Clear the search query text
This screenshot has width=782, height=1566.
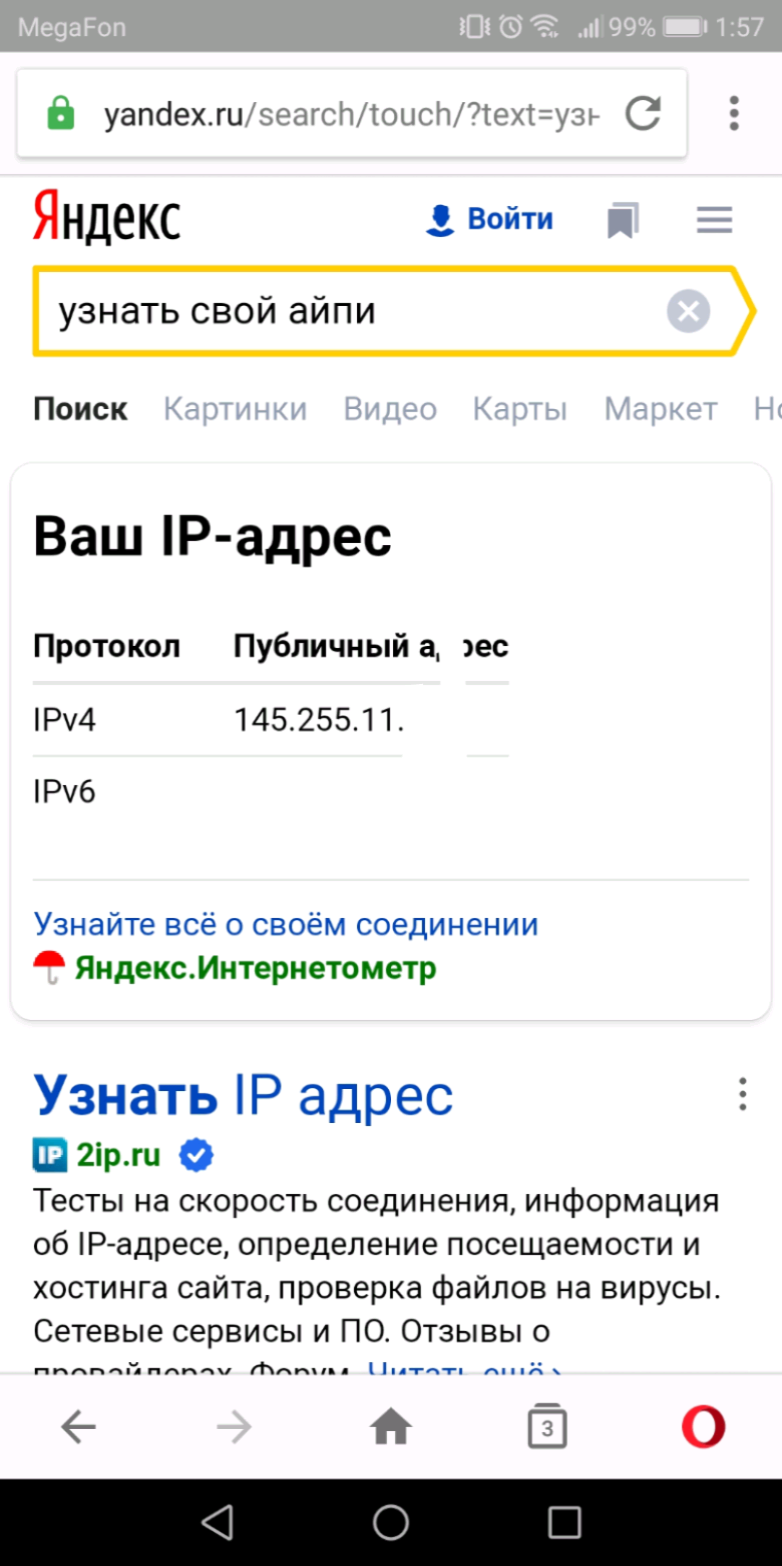point(688,311)
